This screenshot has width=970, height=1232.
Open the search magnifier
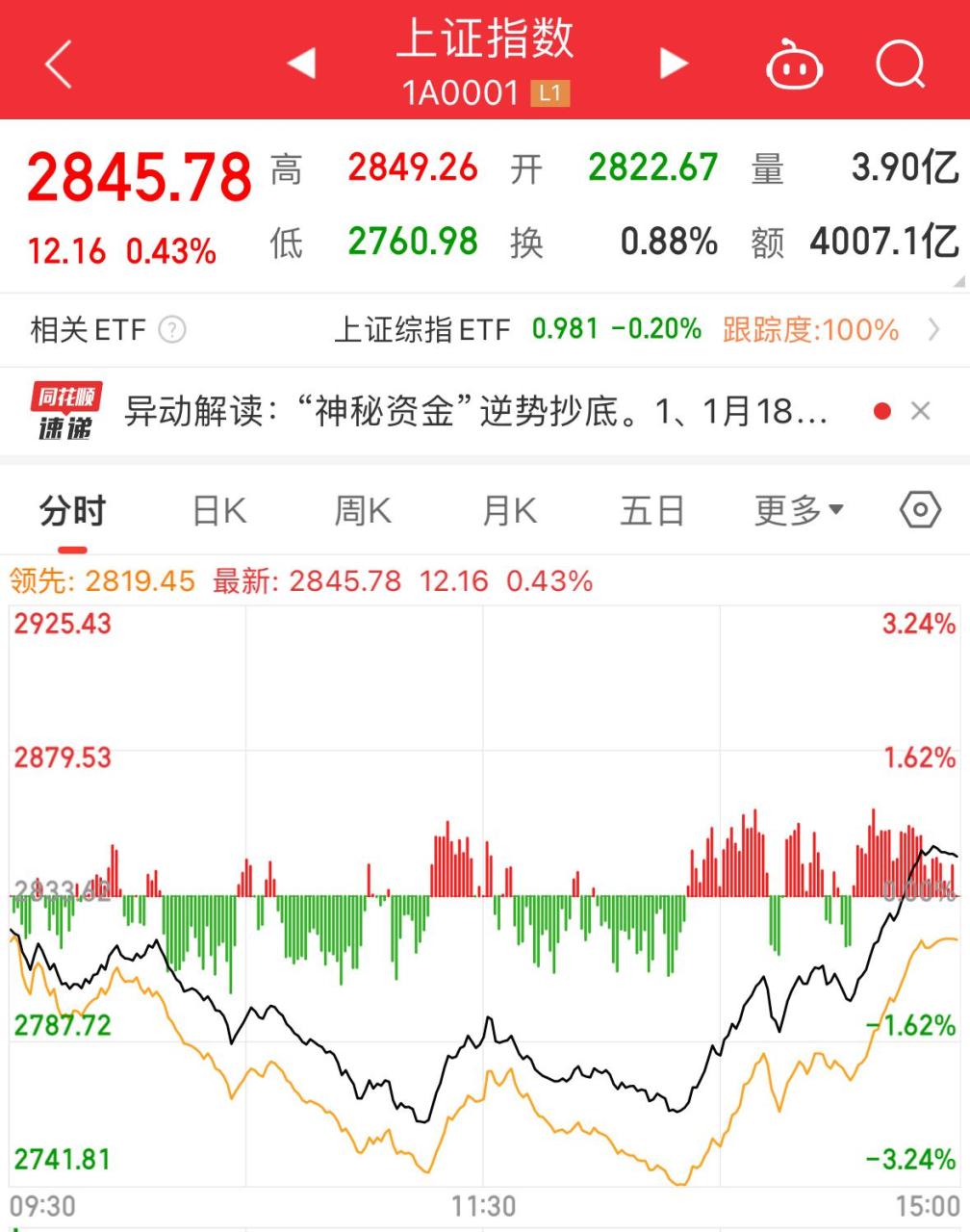(899, 63)
